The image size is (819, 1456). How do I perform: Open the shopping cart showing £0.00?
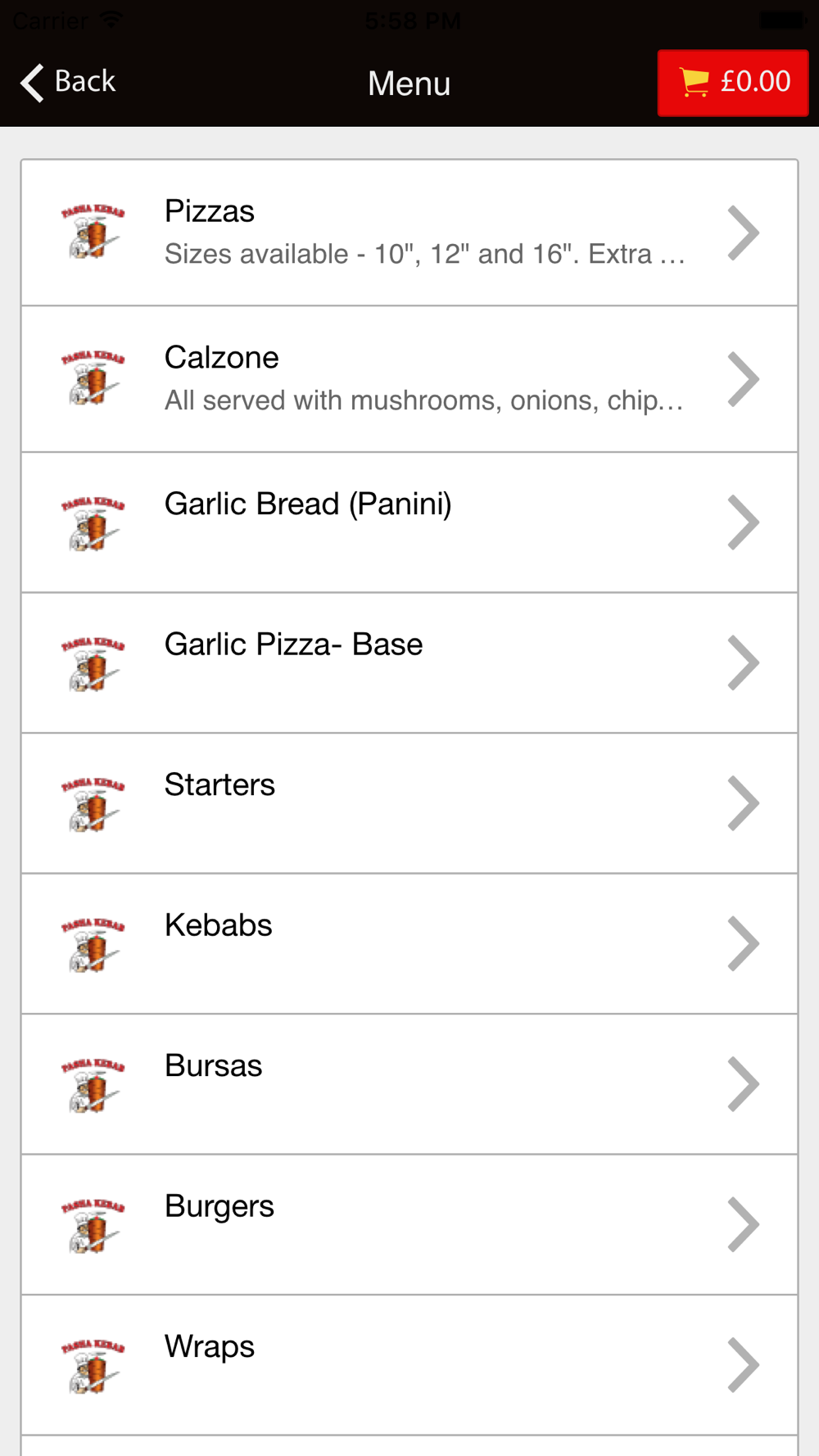733,83
